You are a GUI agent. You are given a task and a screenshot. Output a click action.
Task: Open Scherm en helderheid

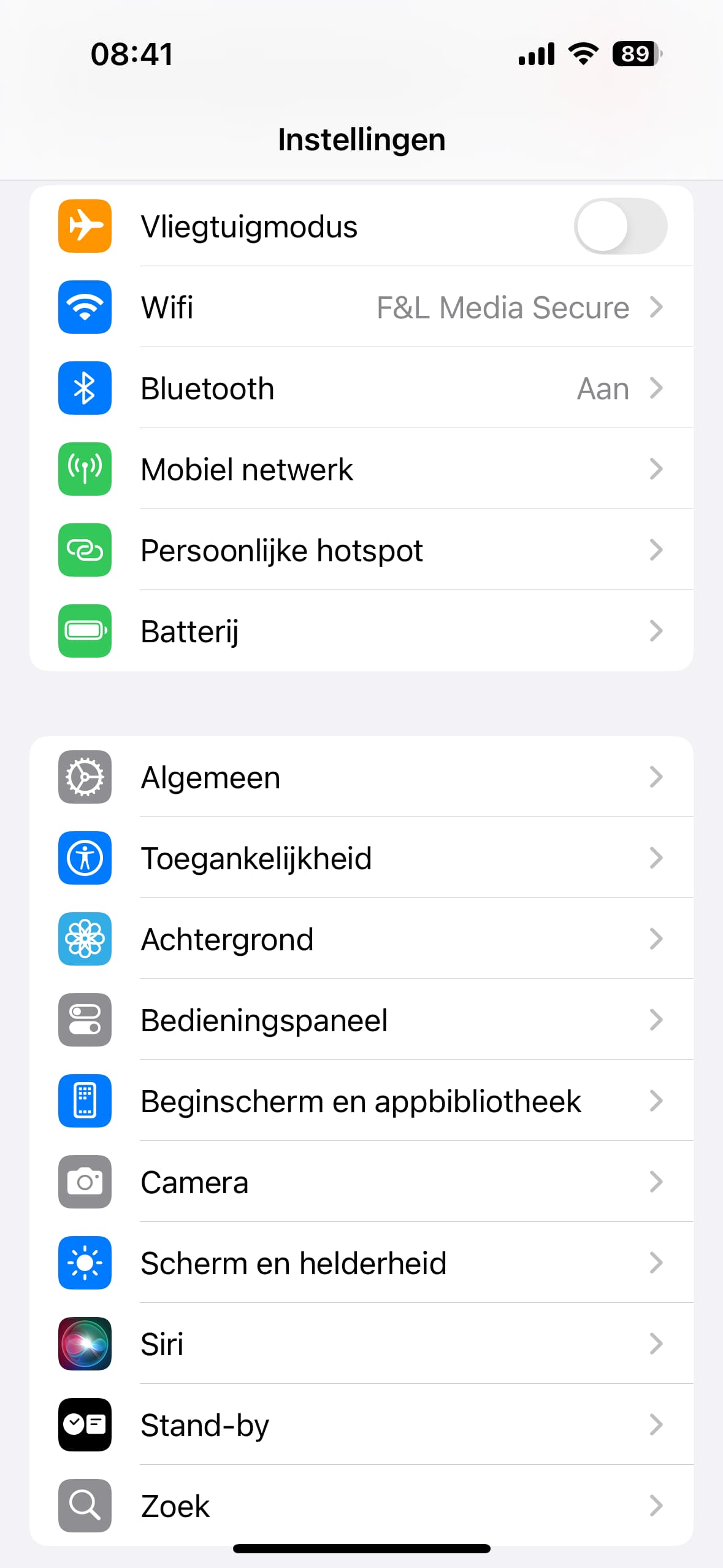pos(361,1263)
